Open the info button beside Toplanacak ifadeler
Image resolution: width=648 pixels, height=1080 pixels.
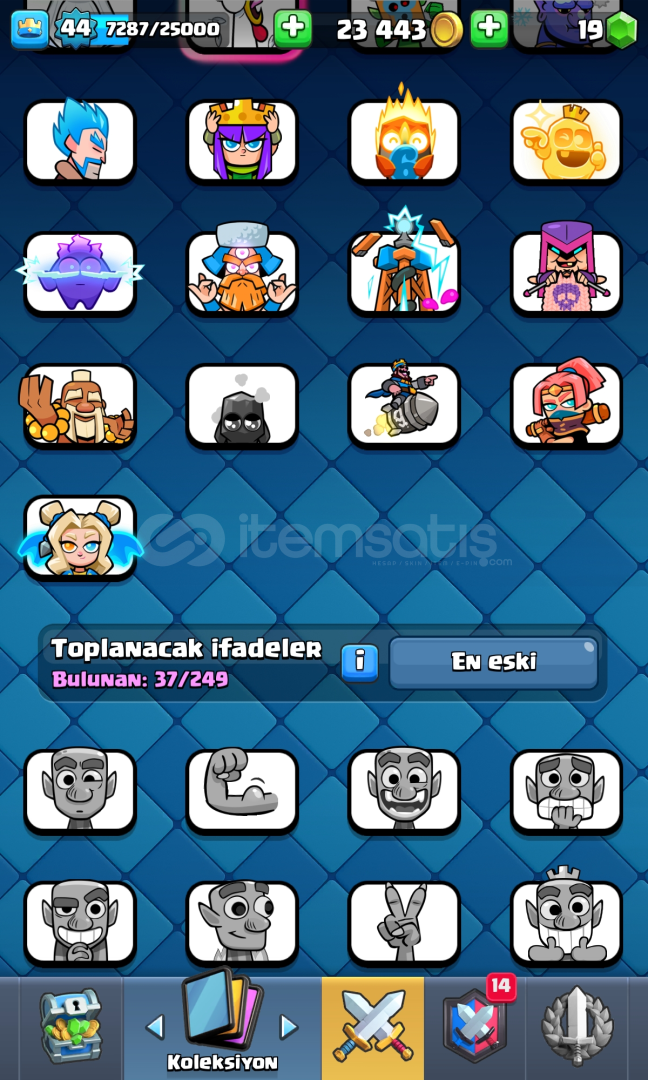pyautogui.click(x=359, y=663)
